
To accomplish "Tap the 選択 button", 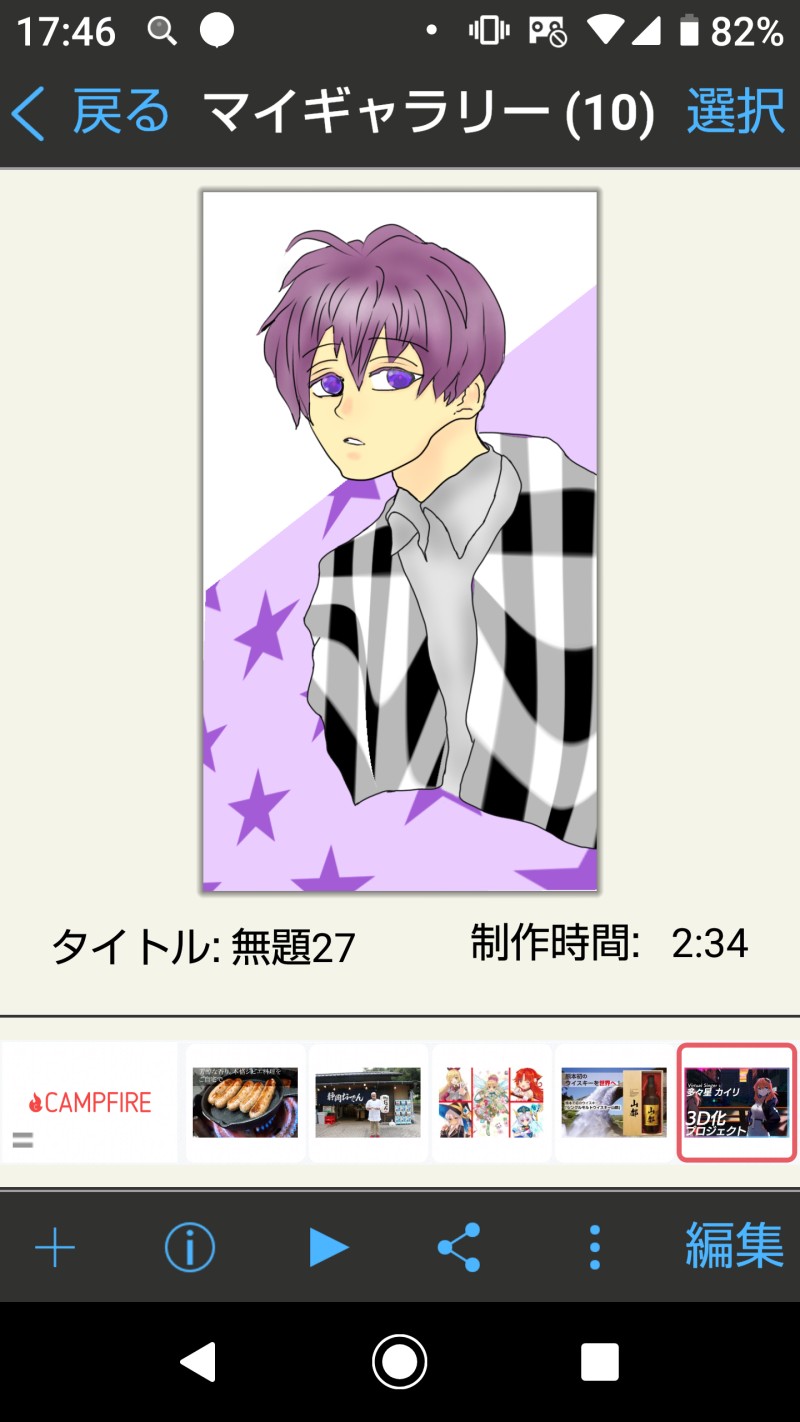I will tap(735, 112).
